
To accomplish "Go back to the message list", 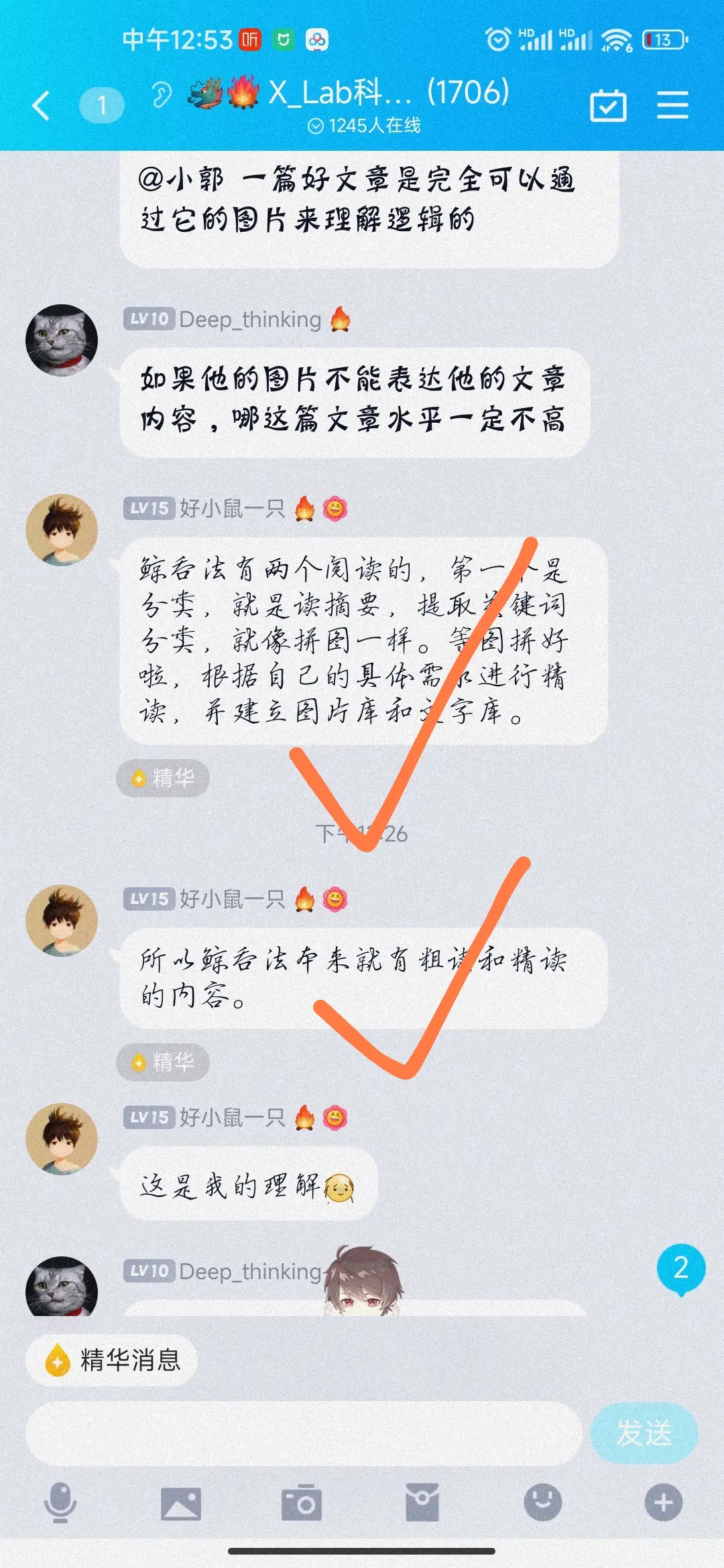I will tap(42, 106).
